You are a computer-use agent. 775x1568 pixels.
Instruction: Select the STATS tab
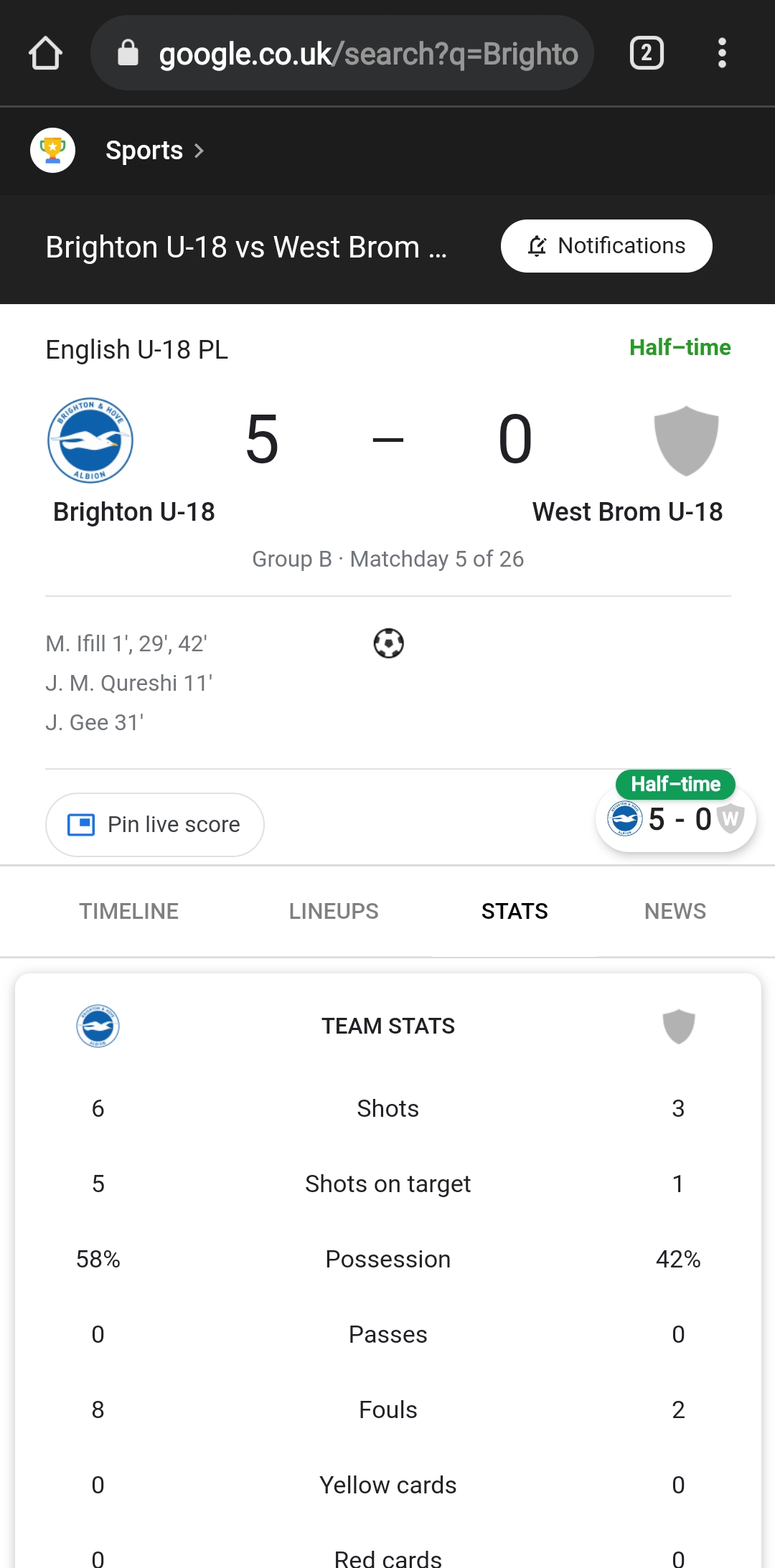click(515, 911)
